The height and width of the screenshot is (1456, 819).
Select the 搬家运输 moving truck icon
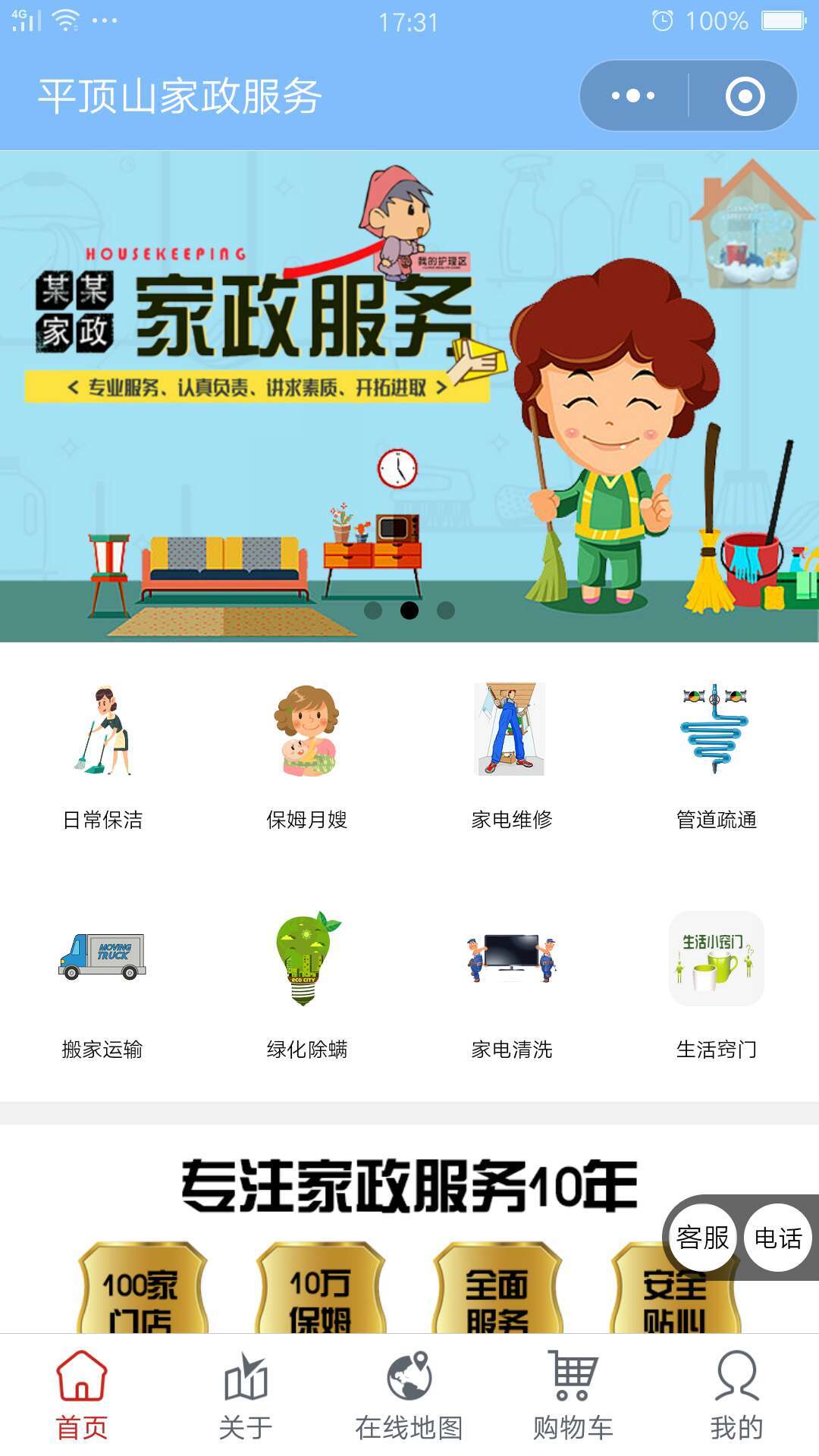[102, 958]
